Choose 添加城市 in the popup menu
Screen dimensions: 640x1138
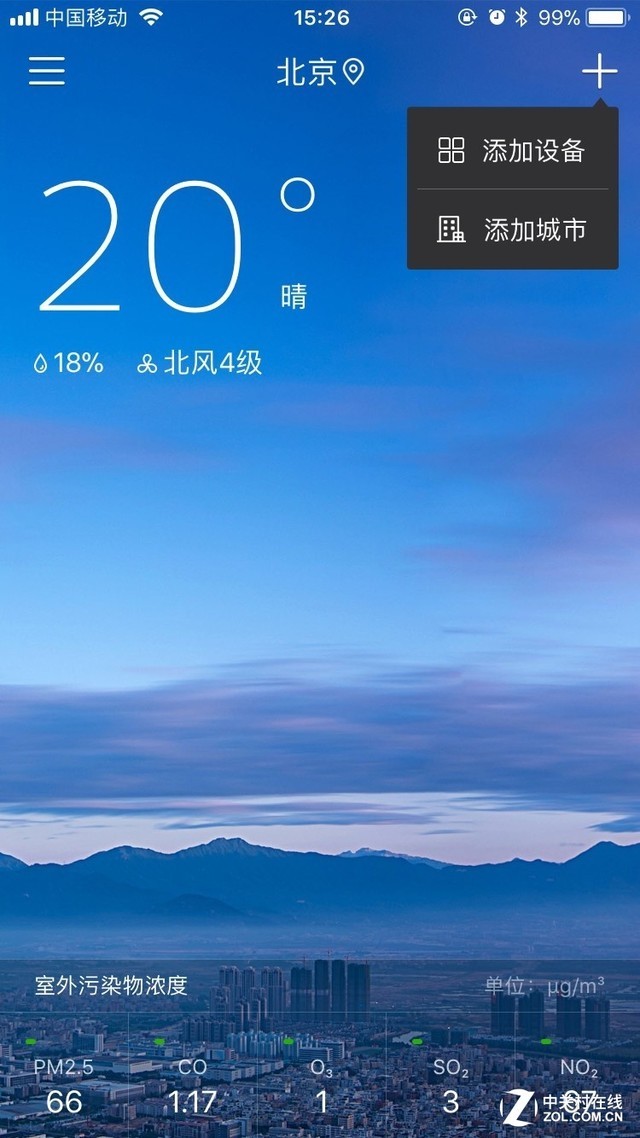(x=512, y=230)
